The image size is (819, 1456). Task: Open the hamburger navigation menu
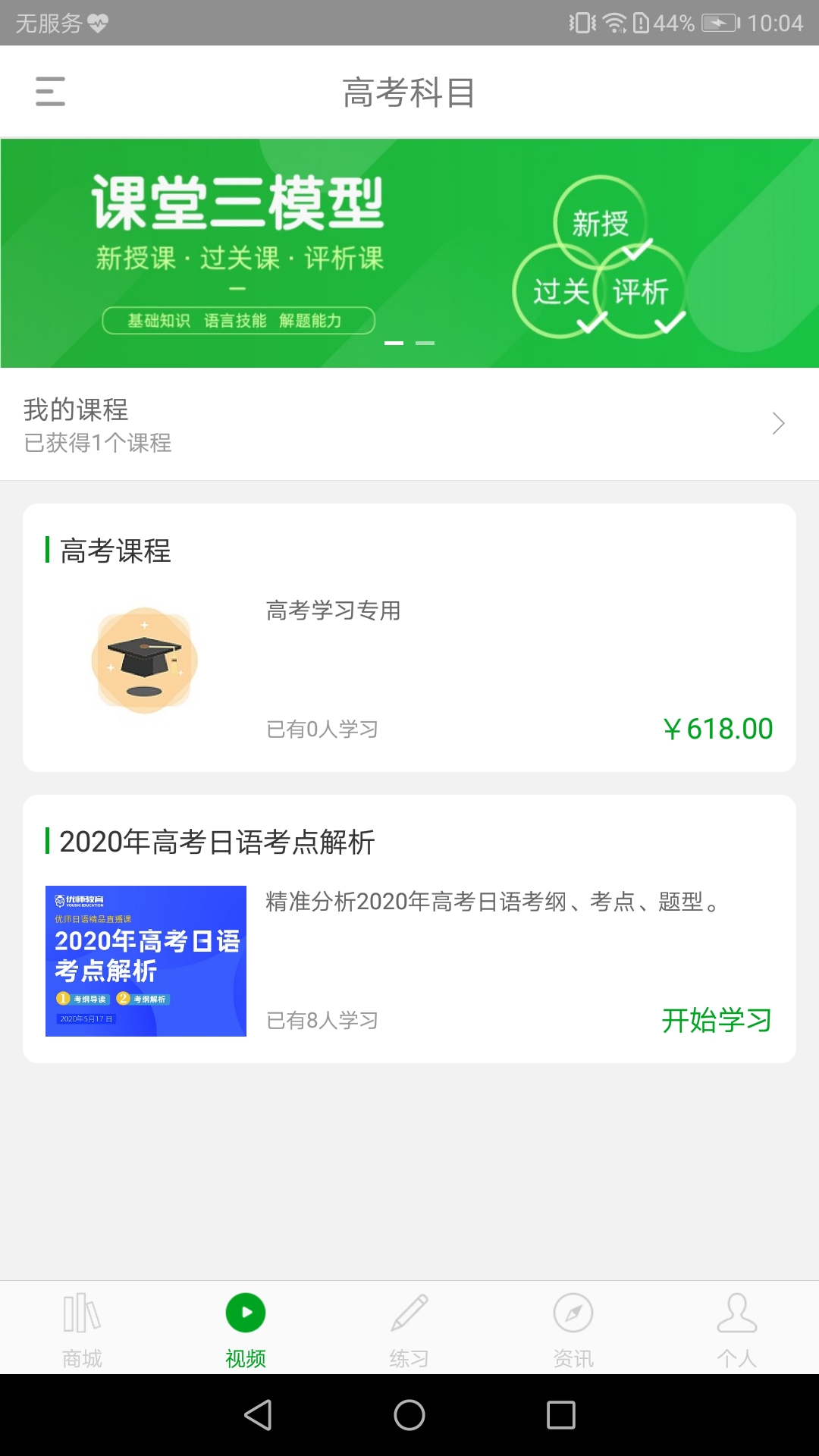click(50, 92)
